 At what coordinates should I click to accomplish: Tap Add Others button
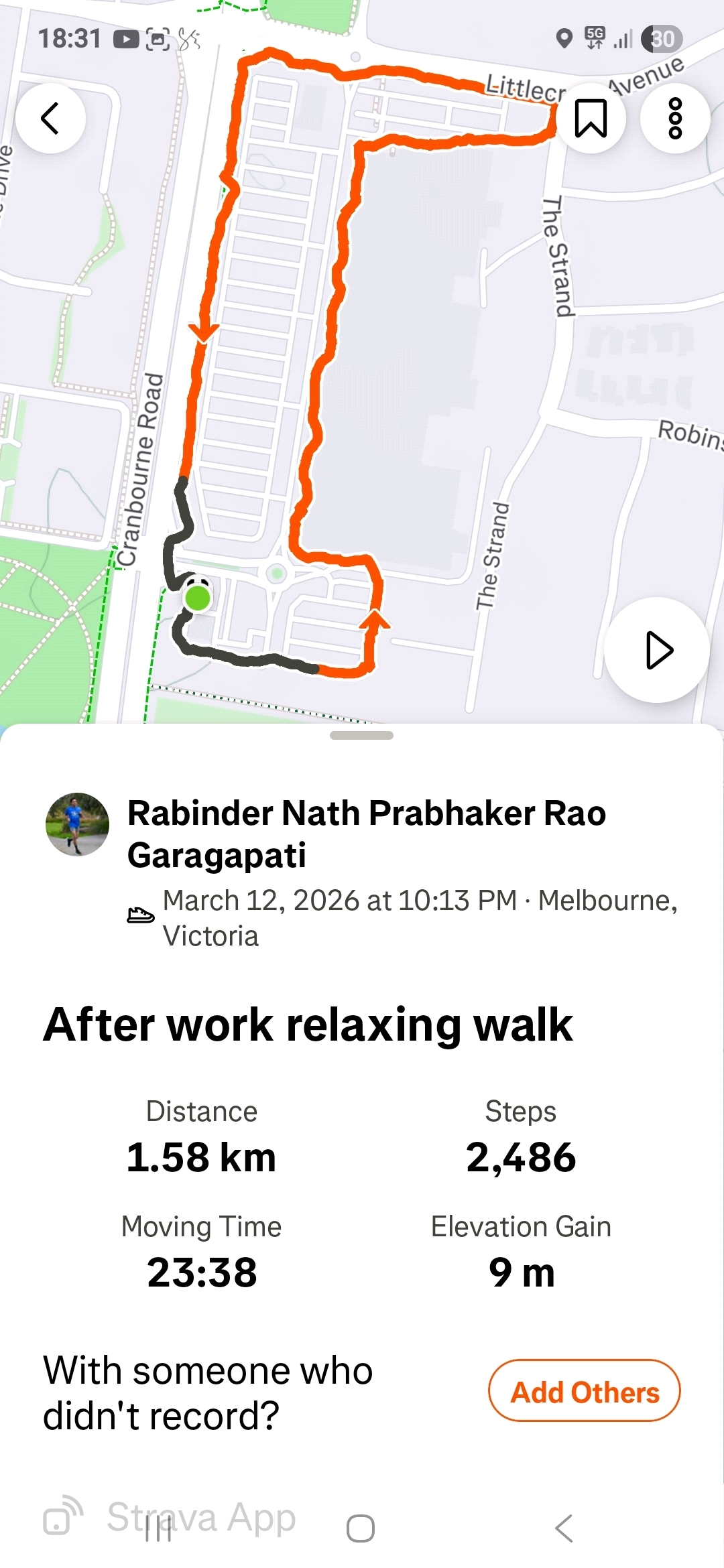[x=585, y=1392]
